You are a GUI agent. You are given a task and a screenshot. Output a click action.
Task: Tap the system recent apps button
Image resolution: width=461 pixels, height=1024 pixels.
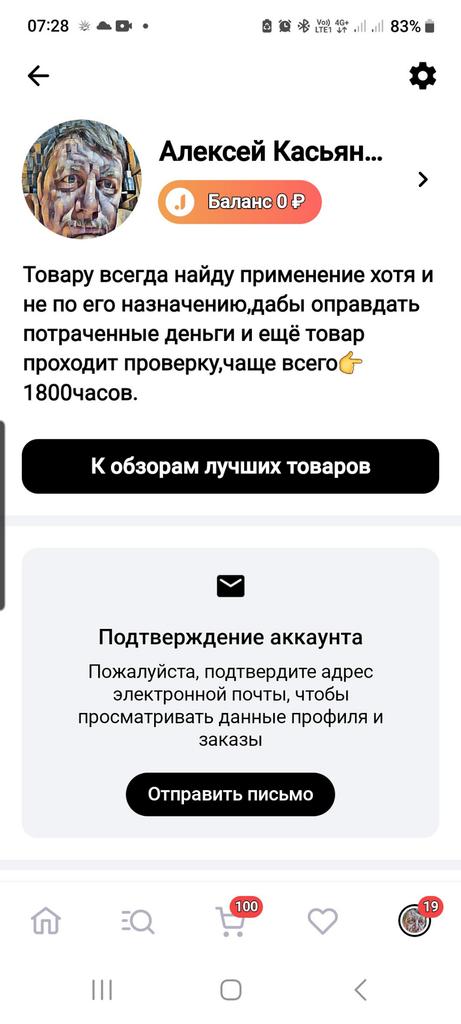pos(102,989)
